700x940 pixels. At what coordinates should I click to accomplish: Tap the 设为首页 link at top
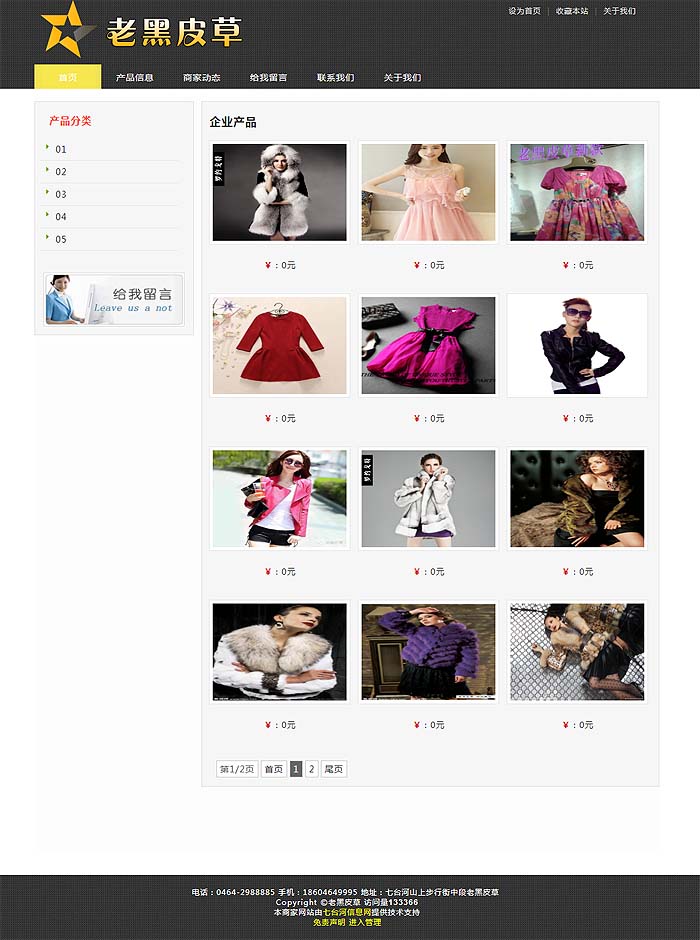point(524,11)
